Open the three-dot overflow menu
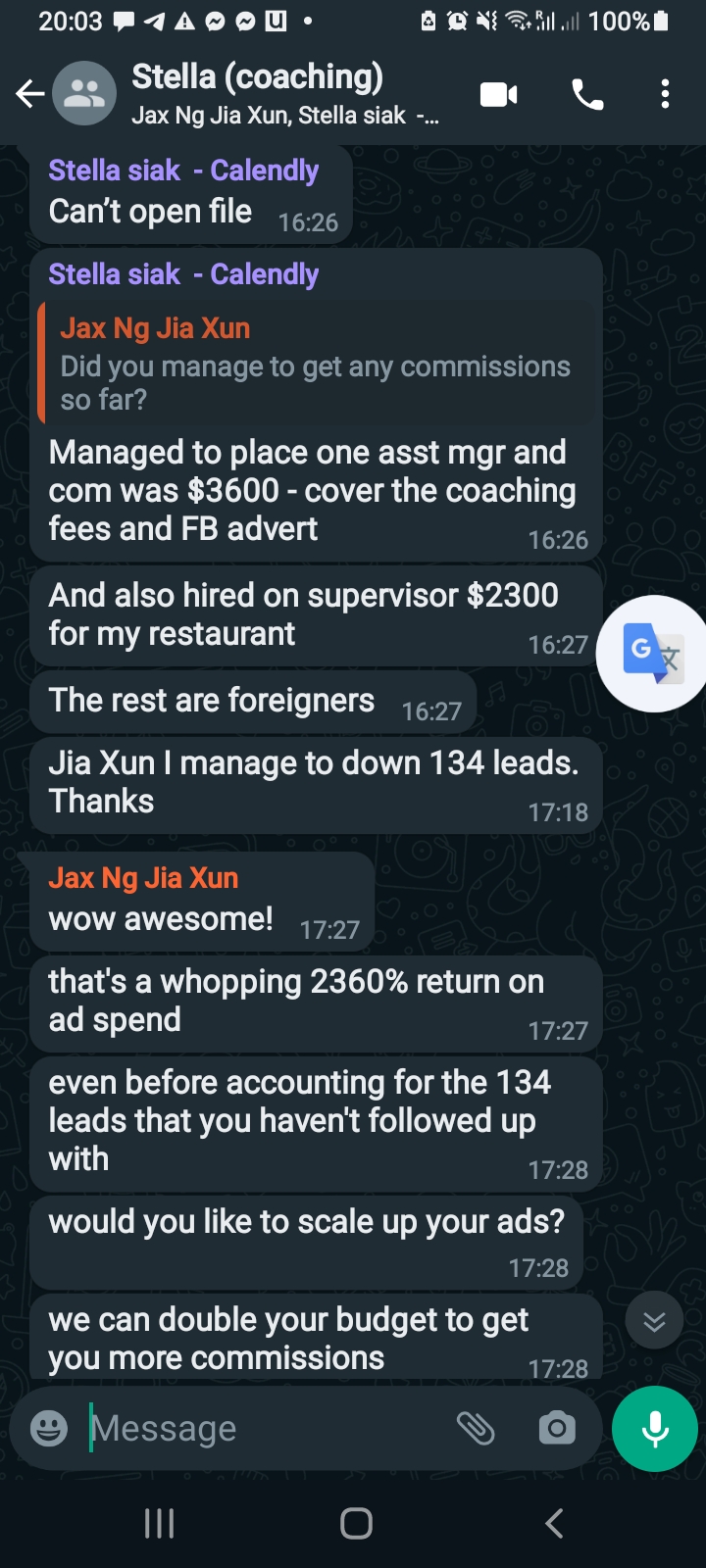 click(x=665, y=94)
